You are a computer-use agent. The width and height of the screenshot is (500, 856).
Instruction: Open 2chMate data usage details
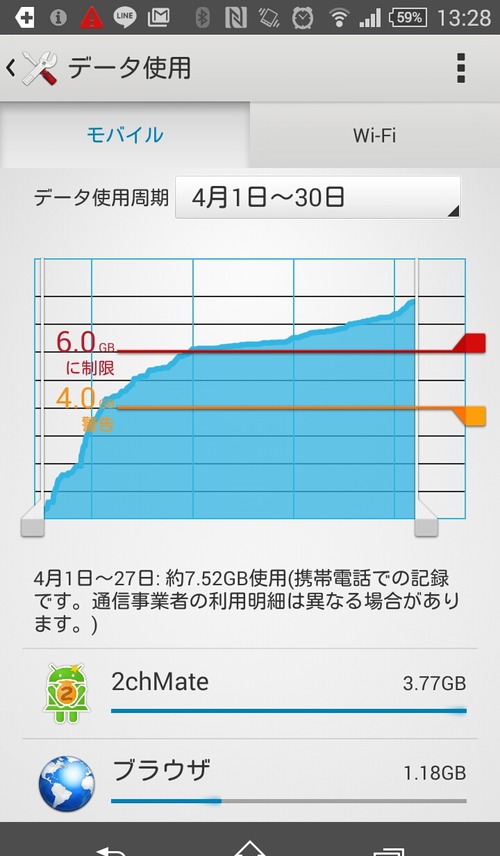(x=249, y=693)
